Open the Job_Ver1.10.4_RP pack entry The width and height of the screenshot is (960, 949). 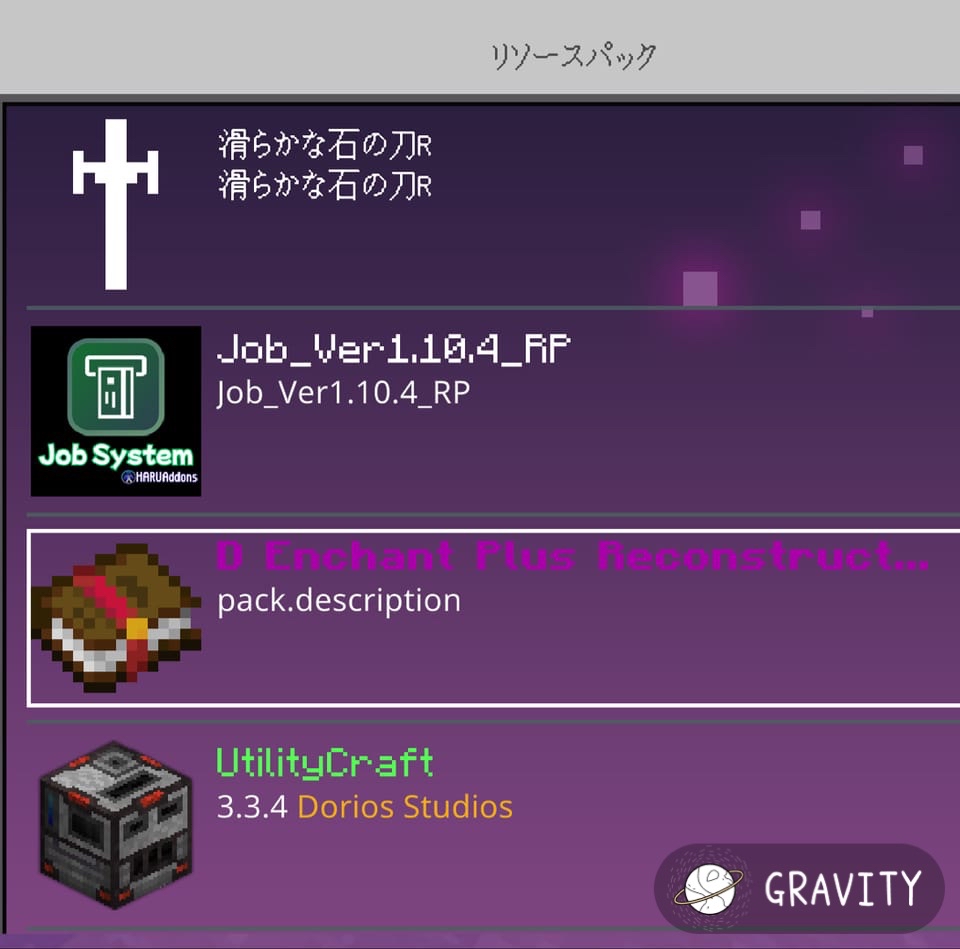pyautogui.click(x=480, y=410)
